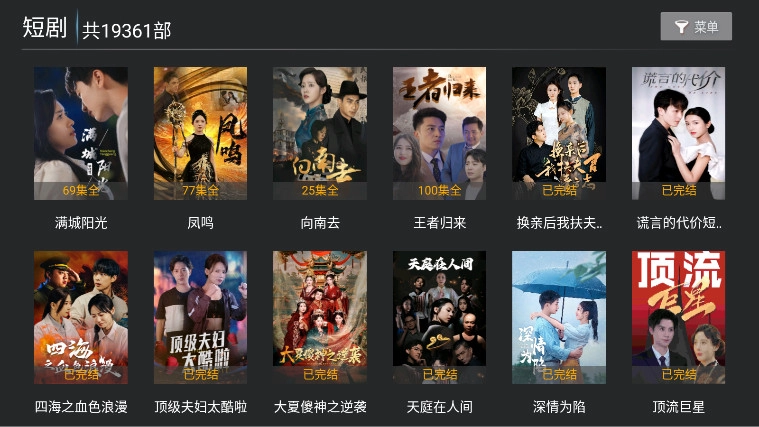Open the 谎言的代价 drama tile

(678, 133)
